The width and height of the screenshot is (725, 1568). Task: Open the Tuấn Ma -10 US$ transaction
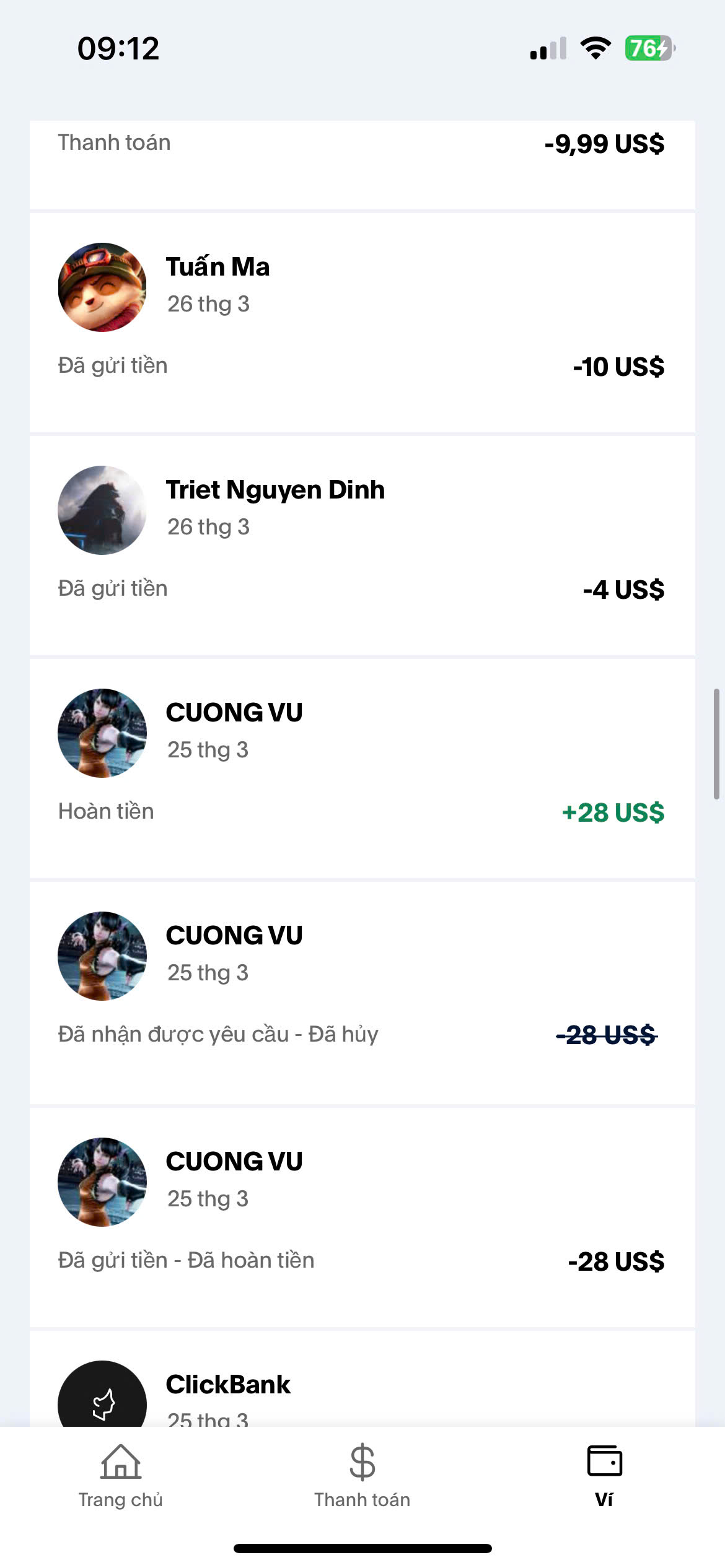pos(362,322)
